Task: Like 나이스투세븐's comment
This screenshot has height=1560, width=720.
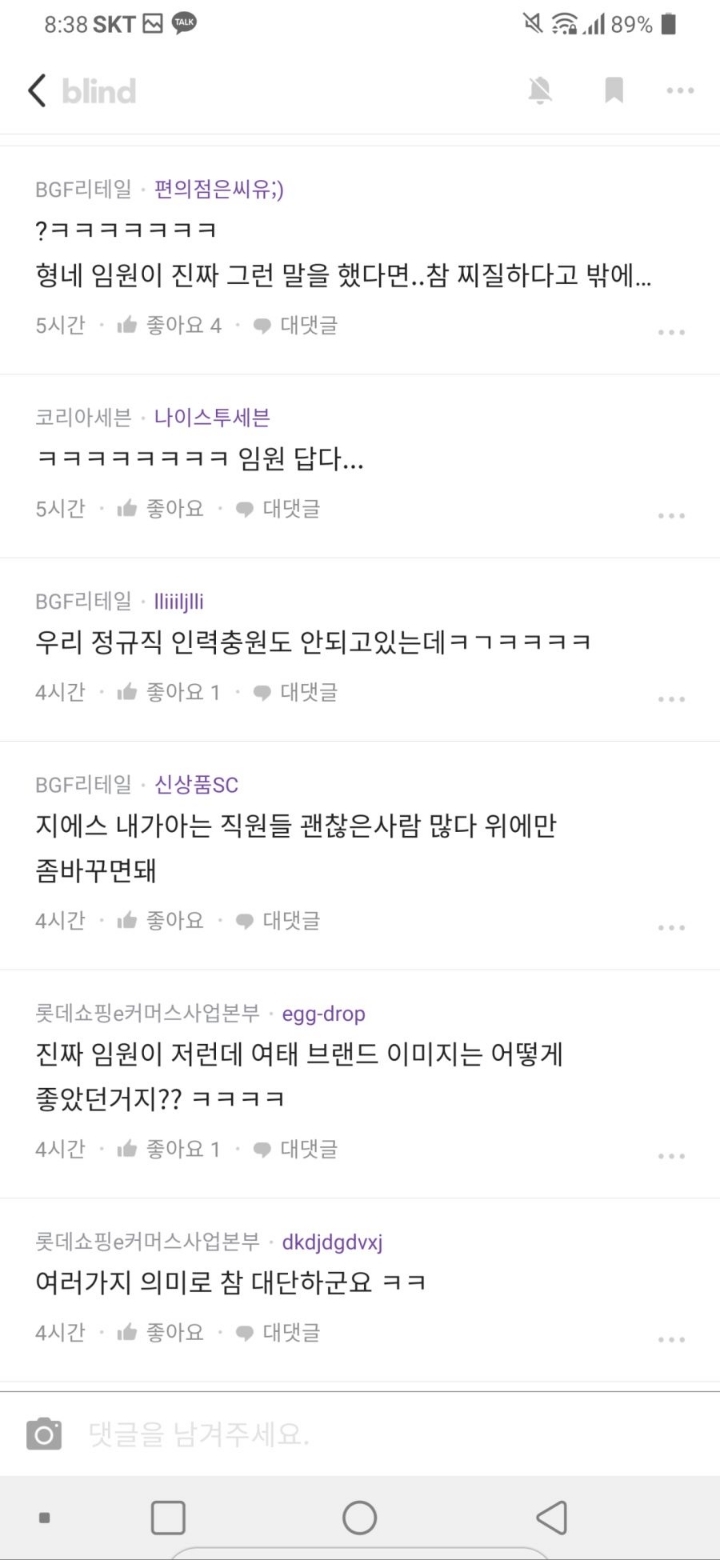Action: click(x=161, y=508)
